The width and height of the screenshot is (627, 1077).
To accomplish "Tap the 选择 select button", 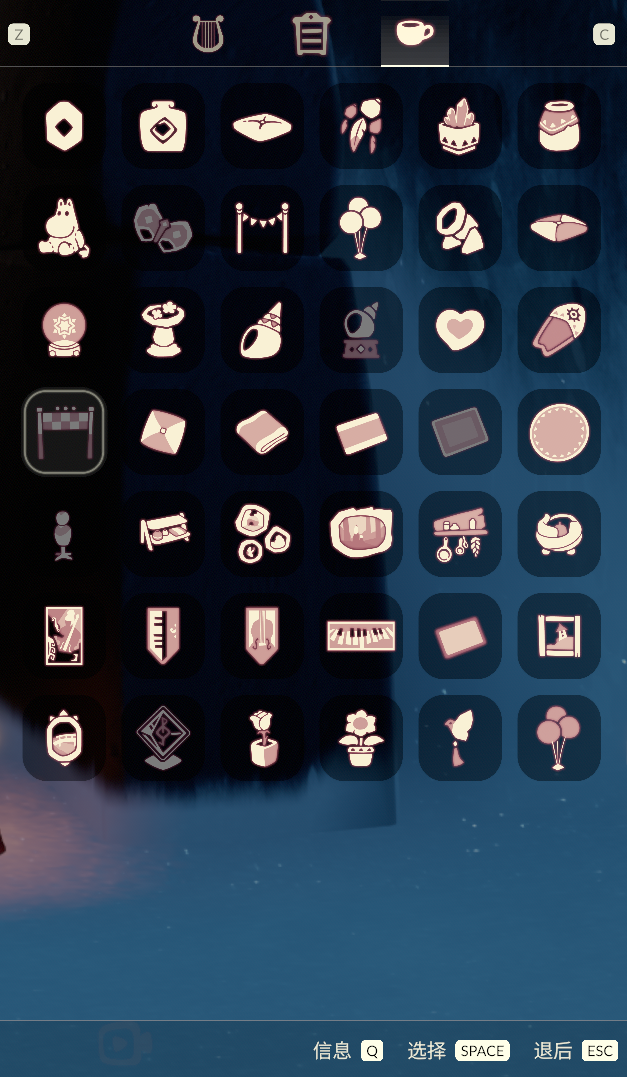I will pos(458,1050).
